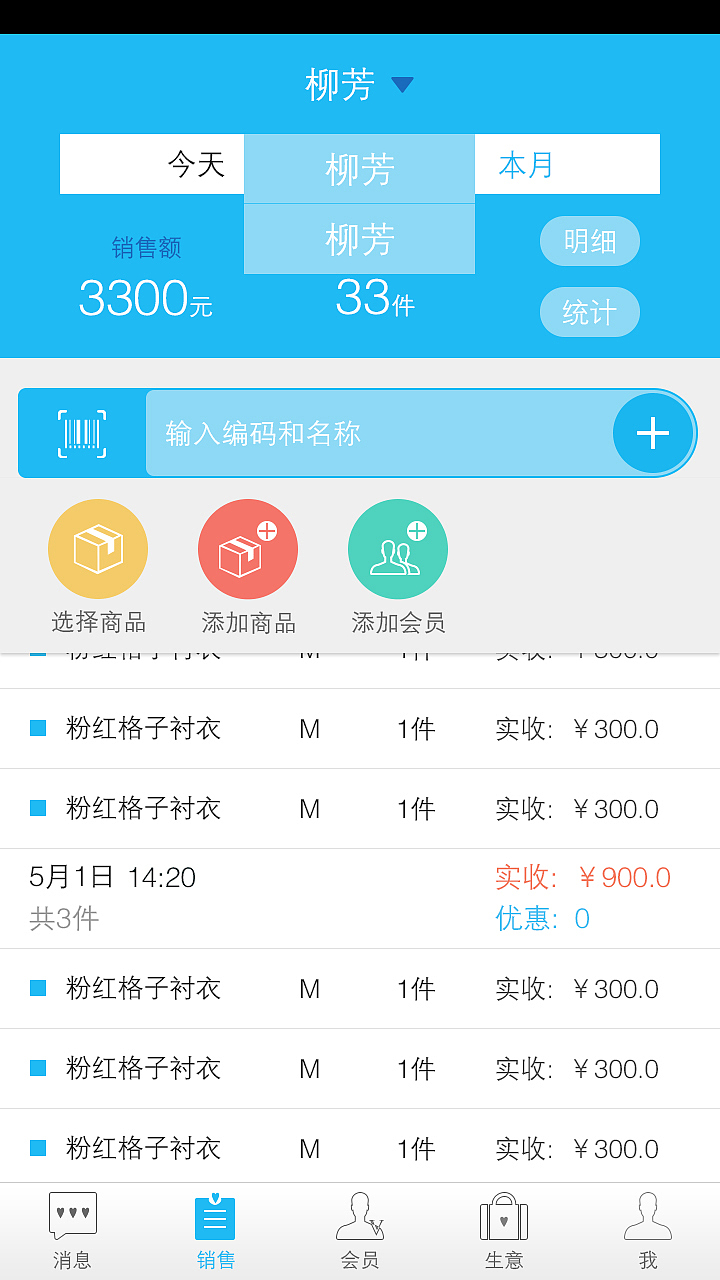Tap the blue triangle next to 柳芳 title
Image resolution: width=720 pixels, height=1280 pixels.
click(x=402, y=86)
